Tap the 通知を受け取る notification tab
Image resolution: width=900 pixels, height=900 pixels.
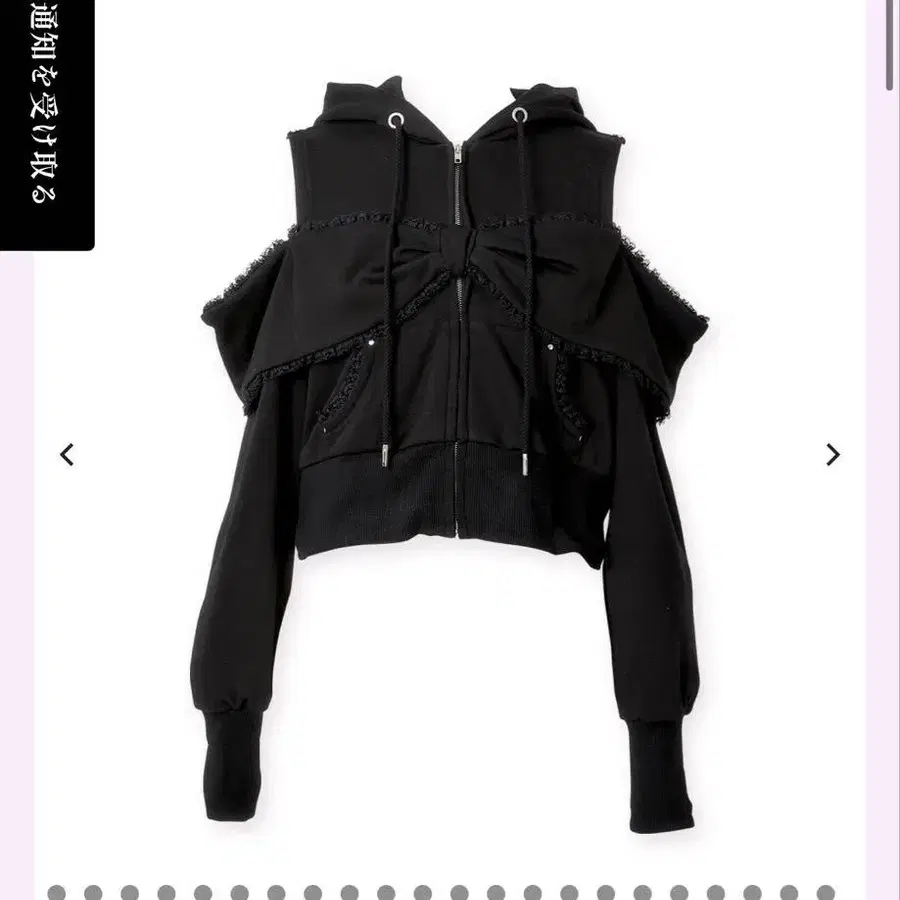[x=46, y=125]
